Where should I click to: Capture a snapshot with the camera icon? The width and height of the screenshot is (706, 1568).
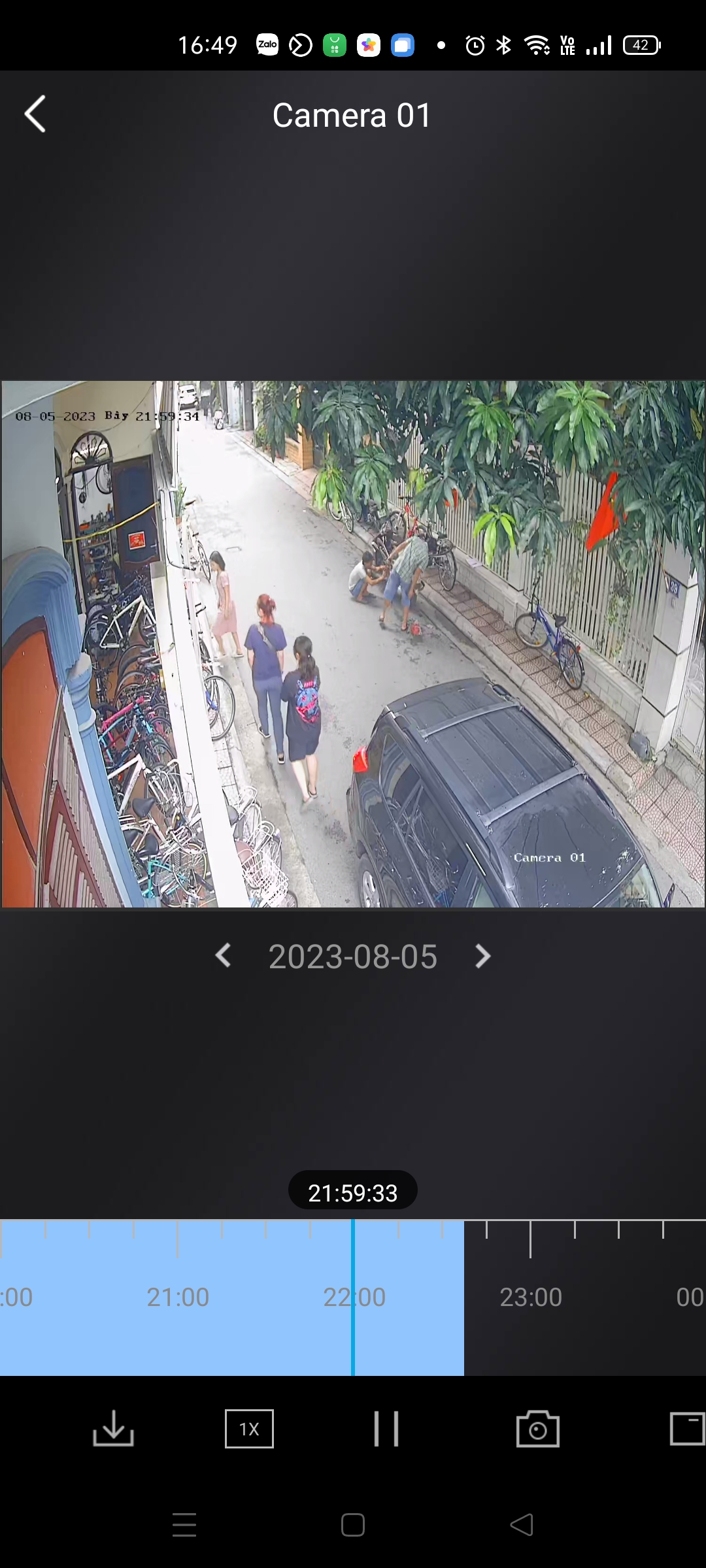point(537,1429)
